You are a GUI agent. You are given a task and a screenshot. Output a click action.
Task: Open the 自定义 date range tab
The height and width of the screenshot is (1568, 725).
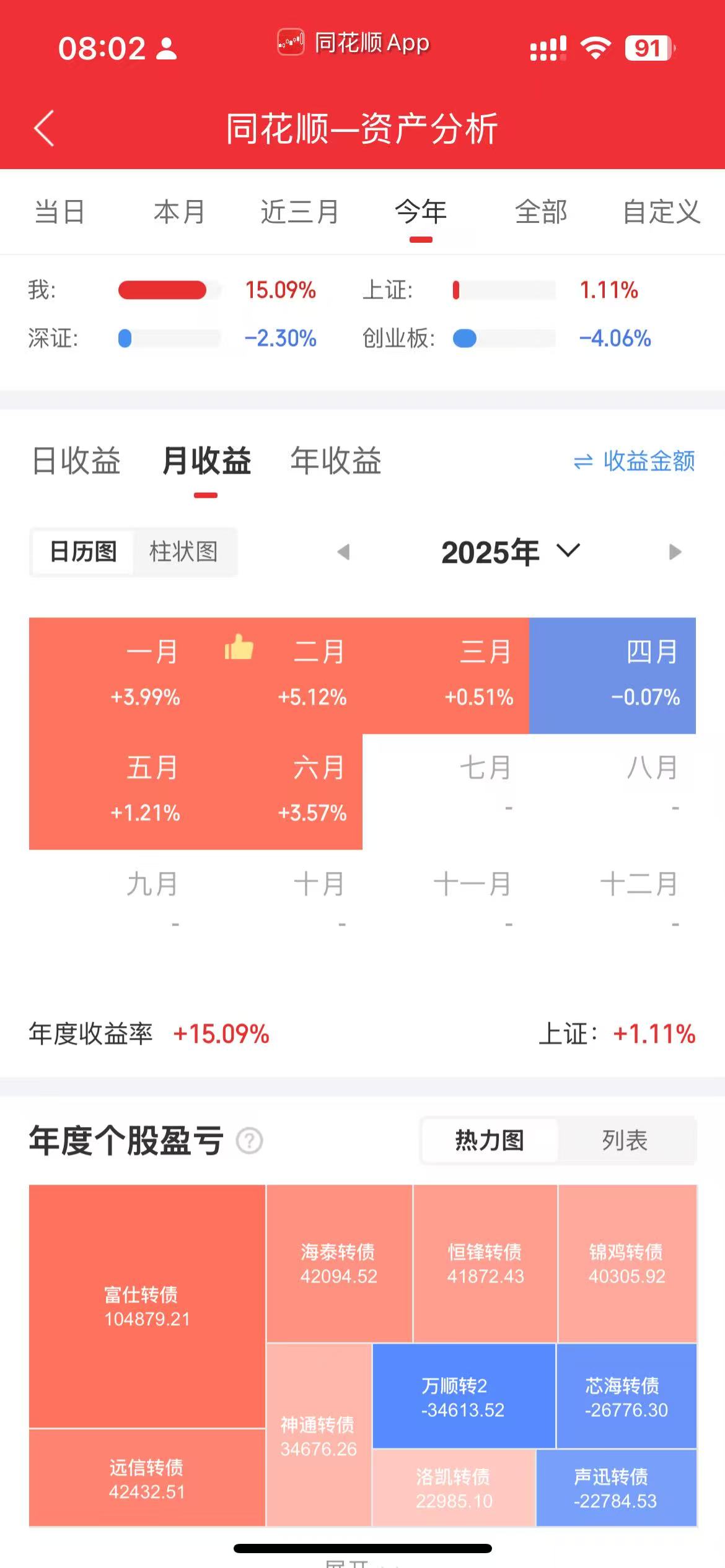[x=661, y=212]
